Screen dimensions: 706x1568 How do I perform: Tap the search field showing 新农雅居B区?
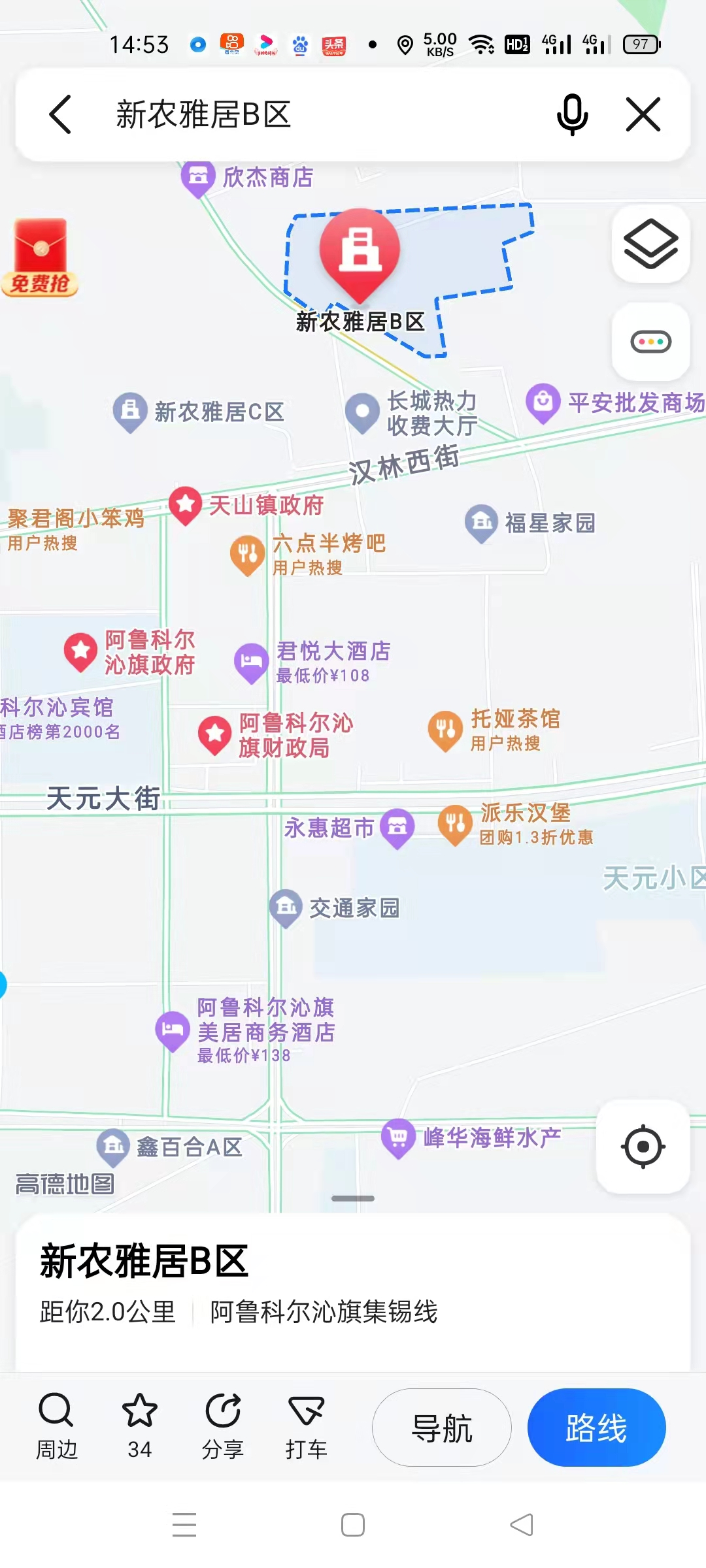294,114
